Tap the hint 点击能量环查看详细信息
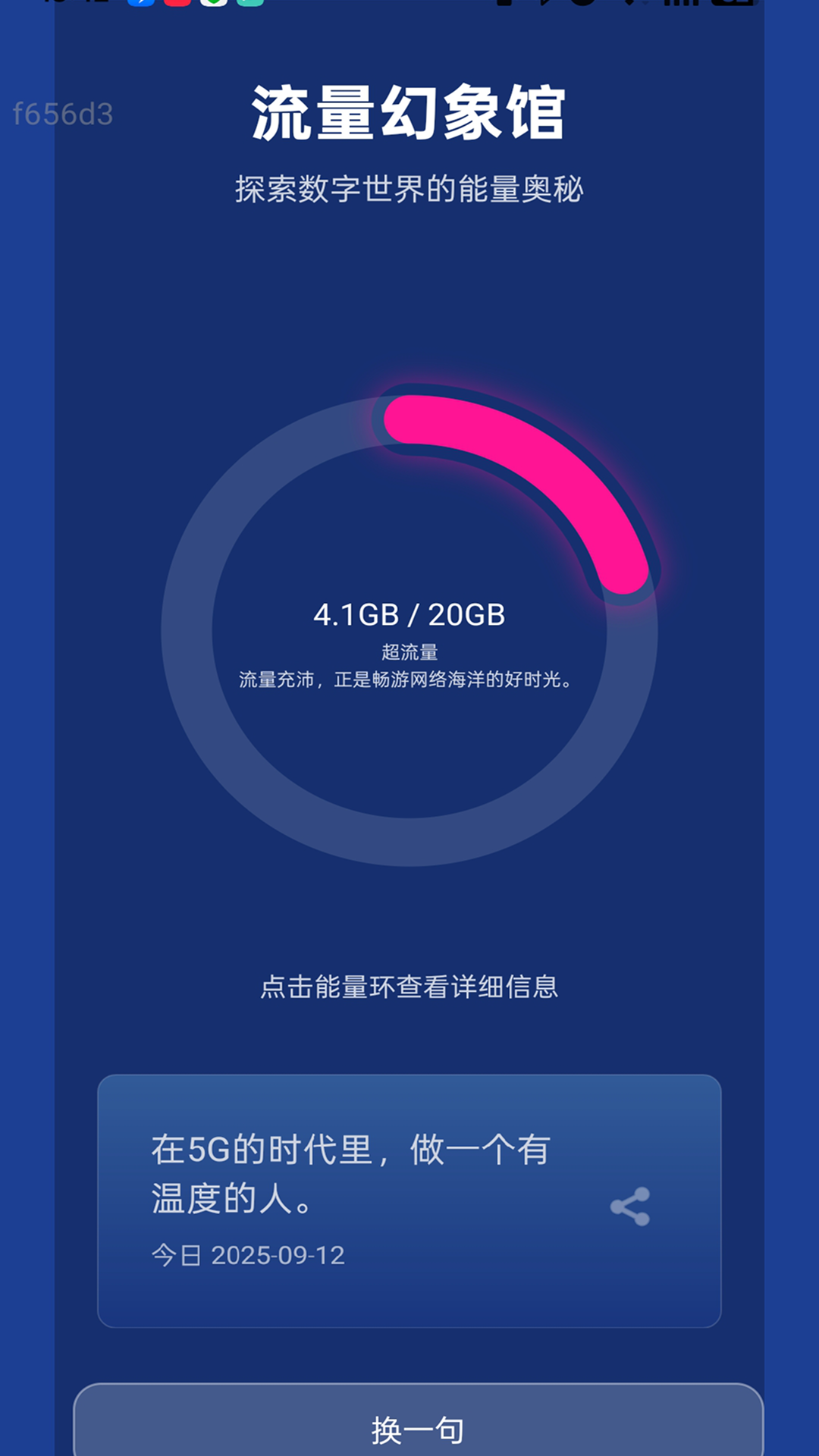Image resolution: width=819 pixels, height=1456 pixels. point(409,986)
